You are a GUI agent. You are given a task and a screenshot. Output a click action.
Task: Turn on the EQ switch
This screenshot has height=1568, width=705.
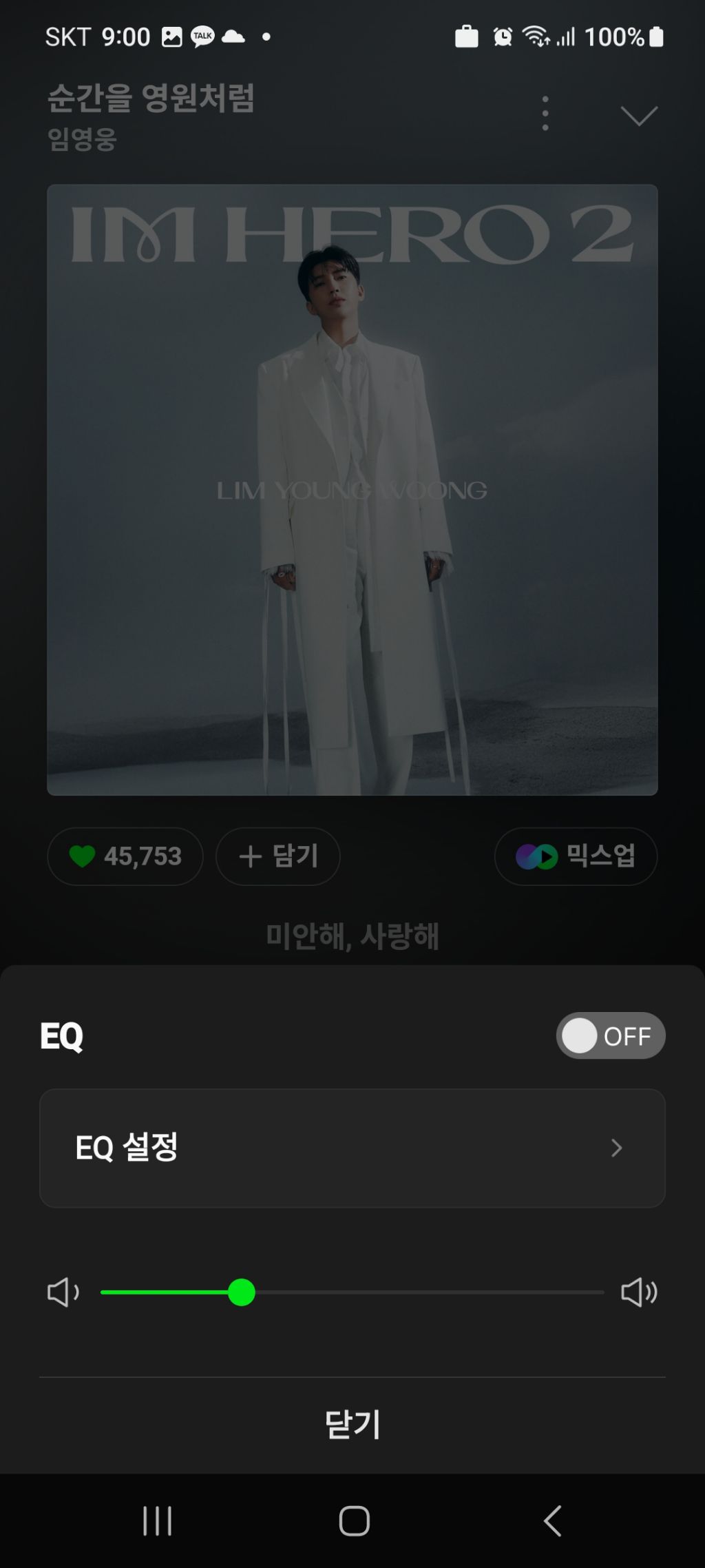click(610, 1035)
